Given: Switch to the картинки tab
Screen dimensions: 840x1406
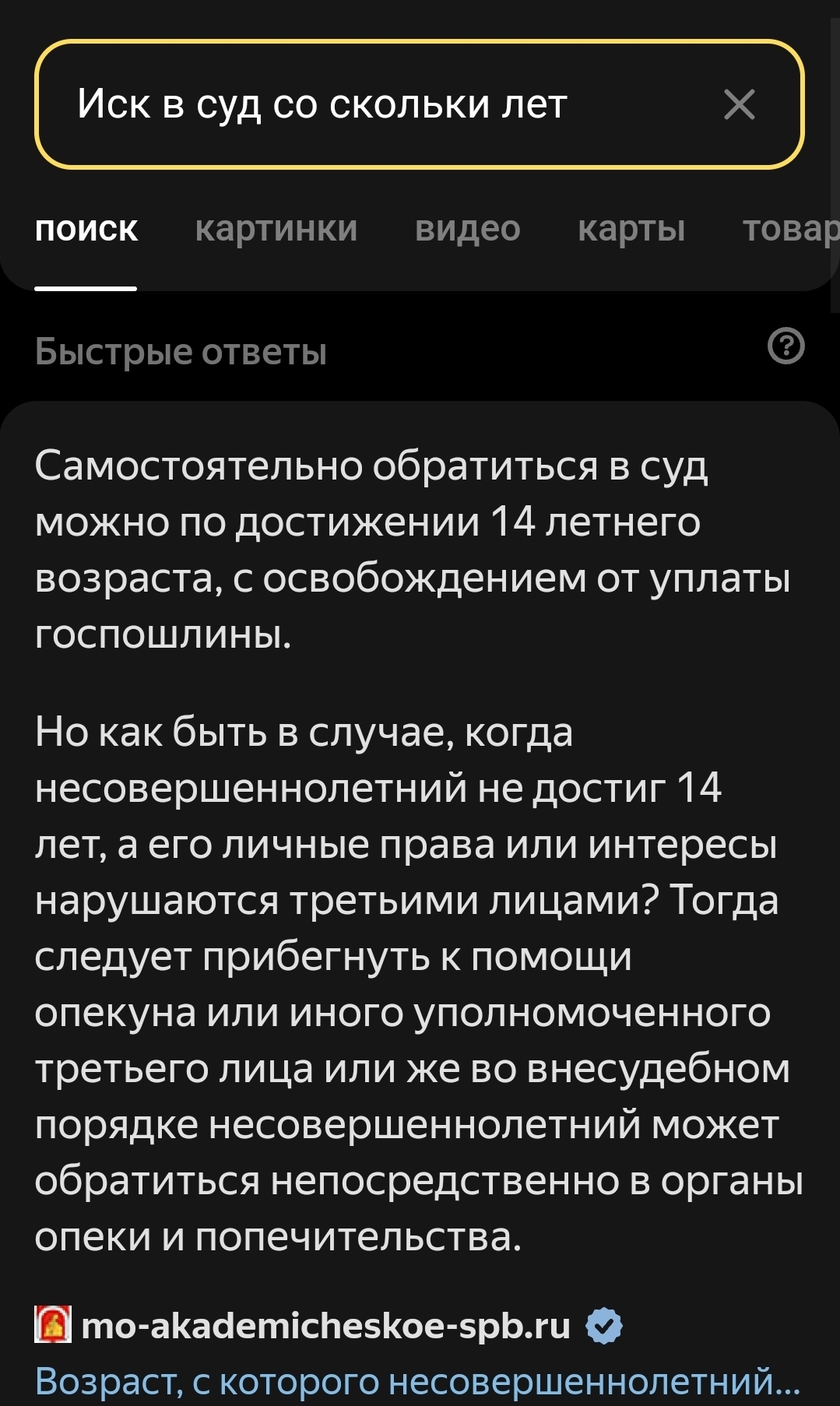Looking at the screenshot, I should [276, 230].
